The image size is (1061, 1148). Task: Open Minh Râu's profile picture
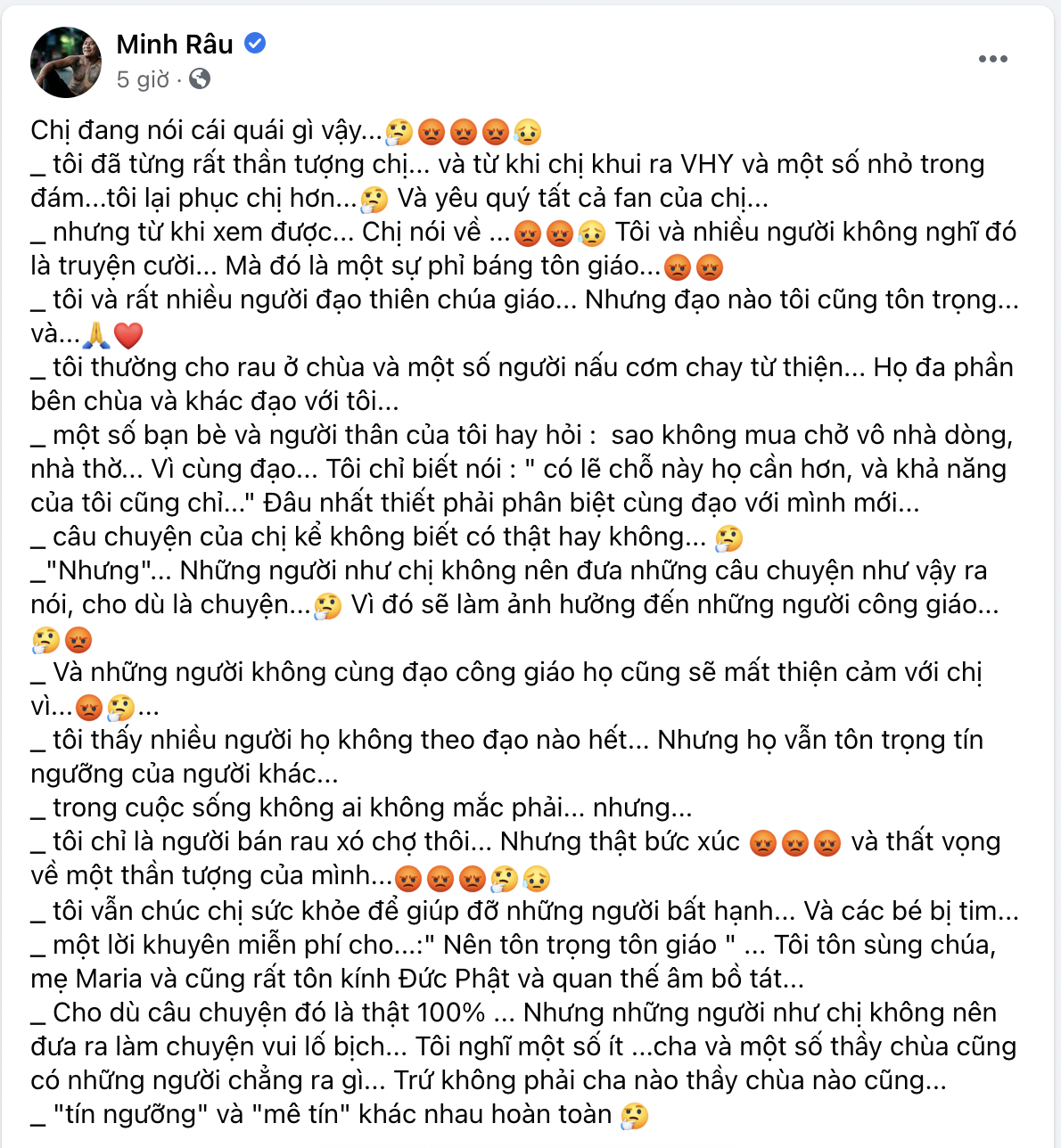tap(65, 61)
